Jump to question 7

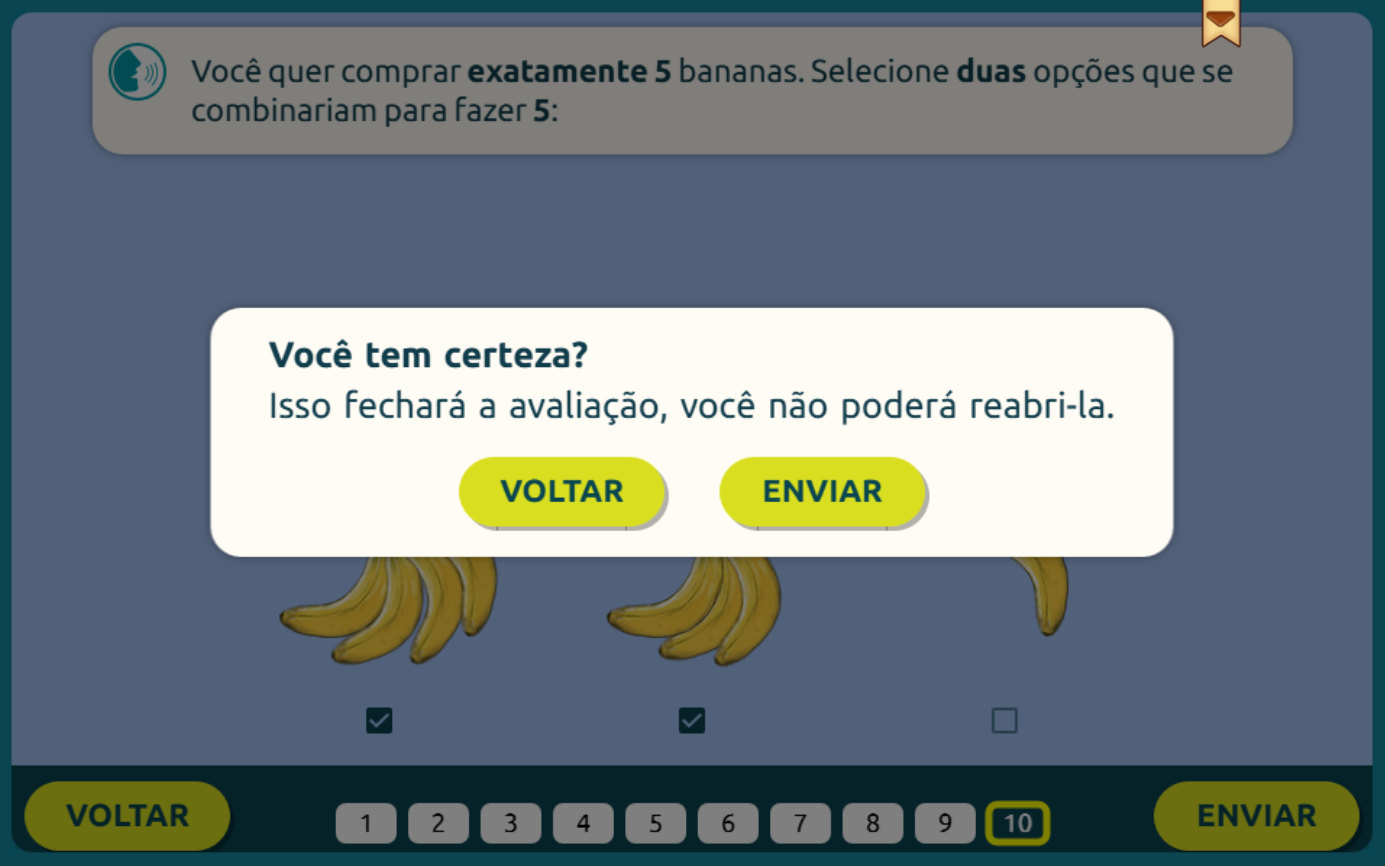tap(800, 823)
